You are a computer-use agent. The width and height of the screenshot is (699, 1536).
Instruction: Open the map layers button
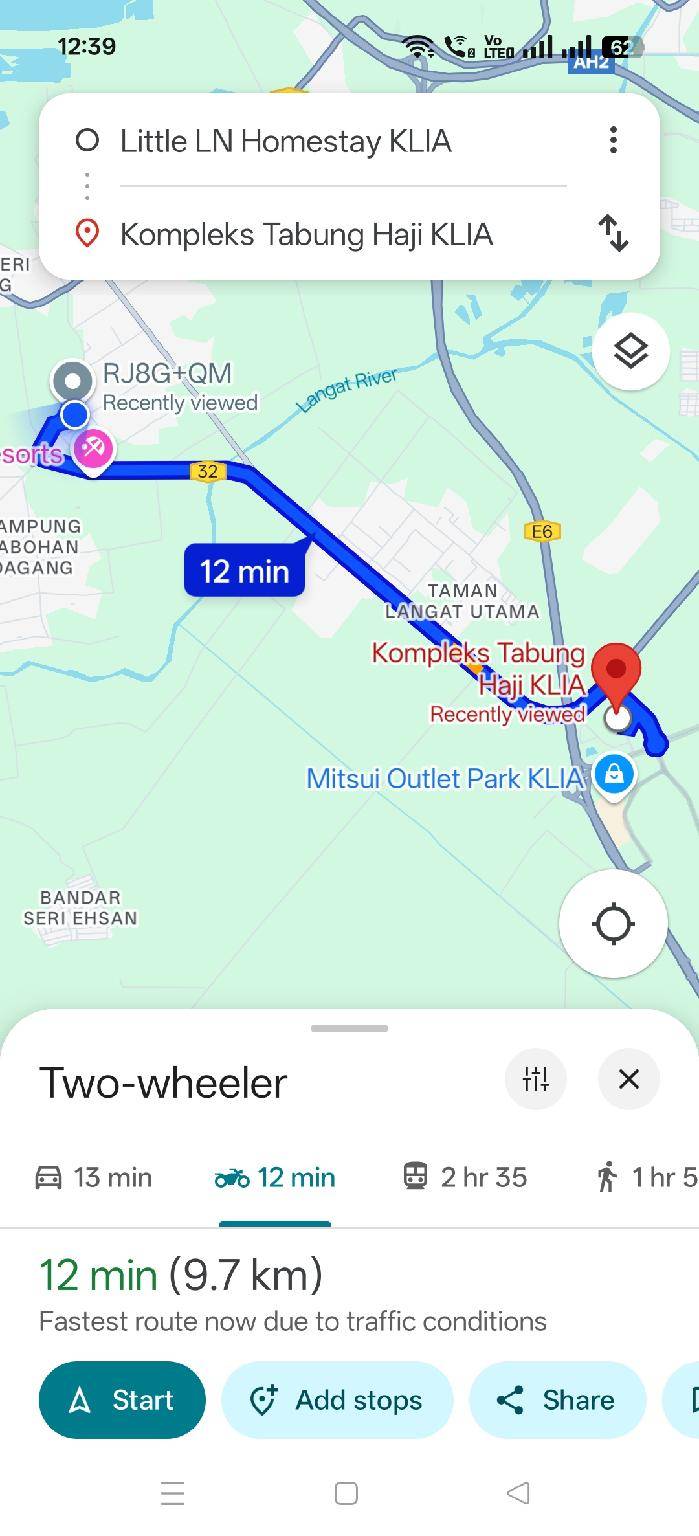630,351
